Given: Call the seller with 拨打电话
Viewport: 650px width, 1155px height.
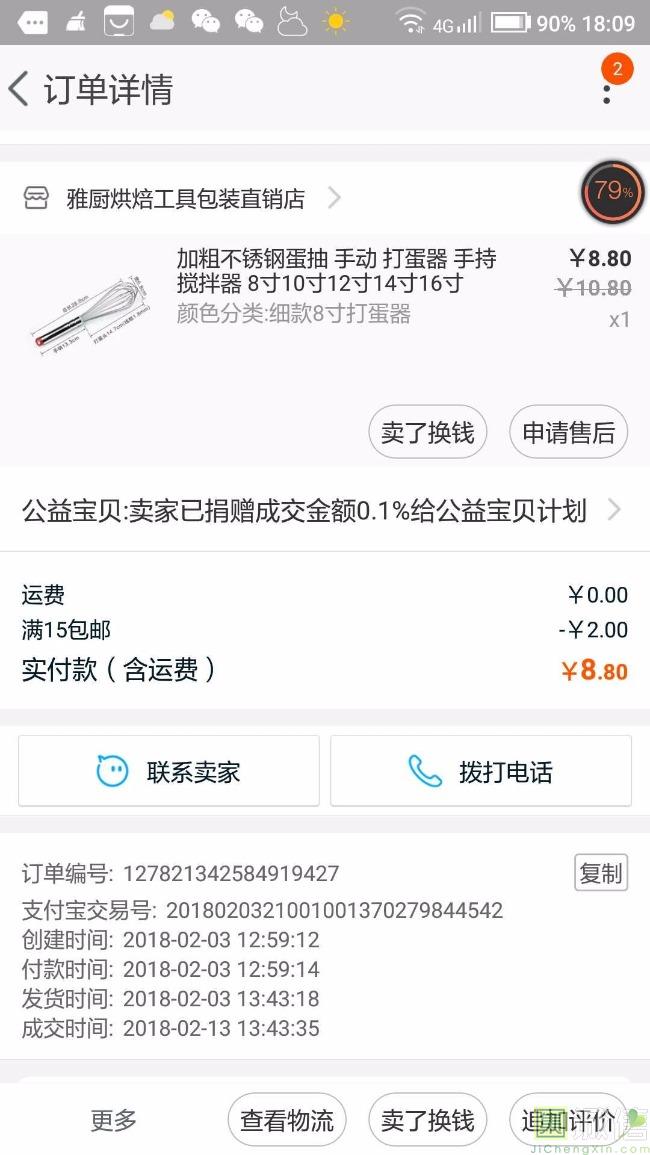Looking at the screenshot, I should tap(480, 771).
